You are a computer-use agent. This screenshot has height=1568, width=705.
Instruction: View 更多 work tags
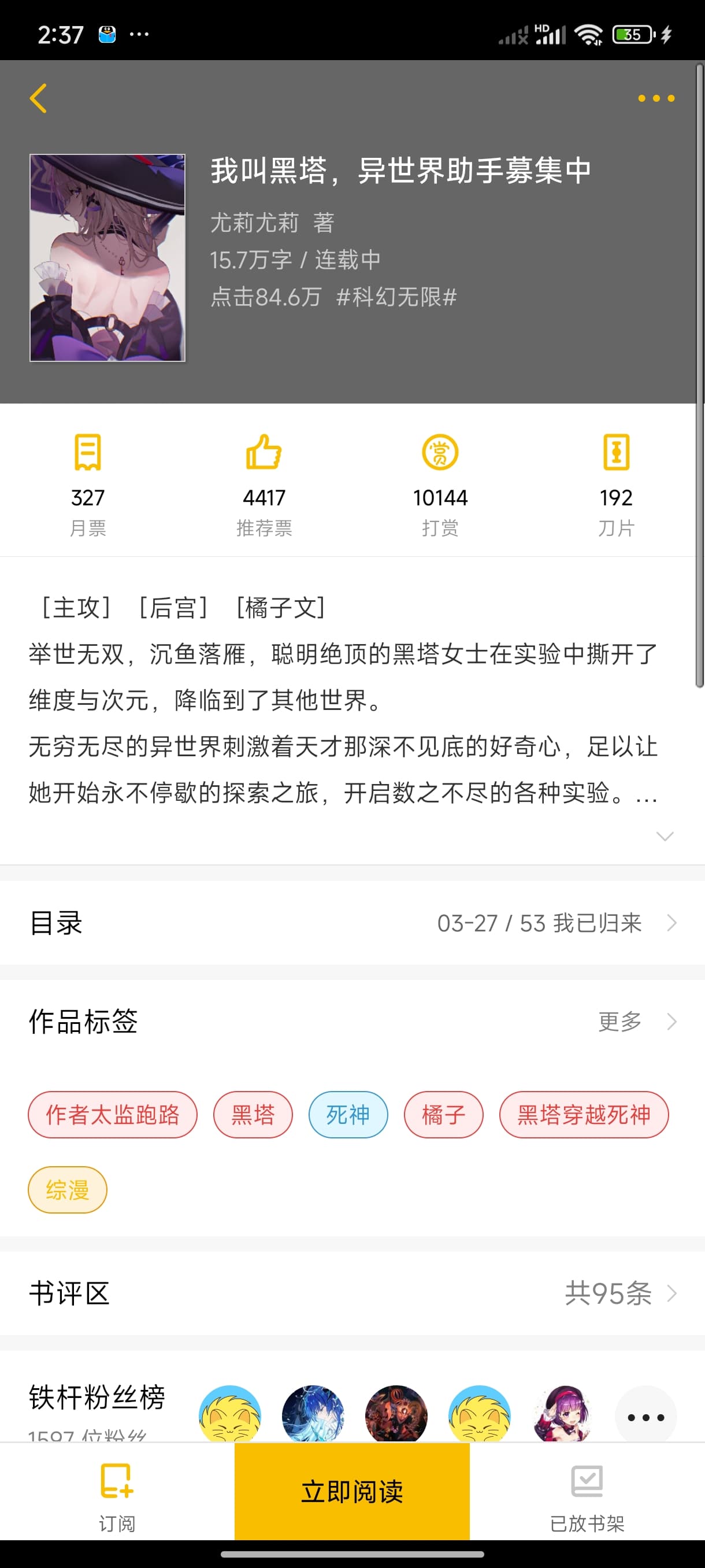pyautogui.click(x=636, y=1021)
